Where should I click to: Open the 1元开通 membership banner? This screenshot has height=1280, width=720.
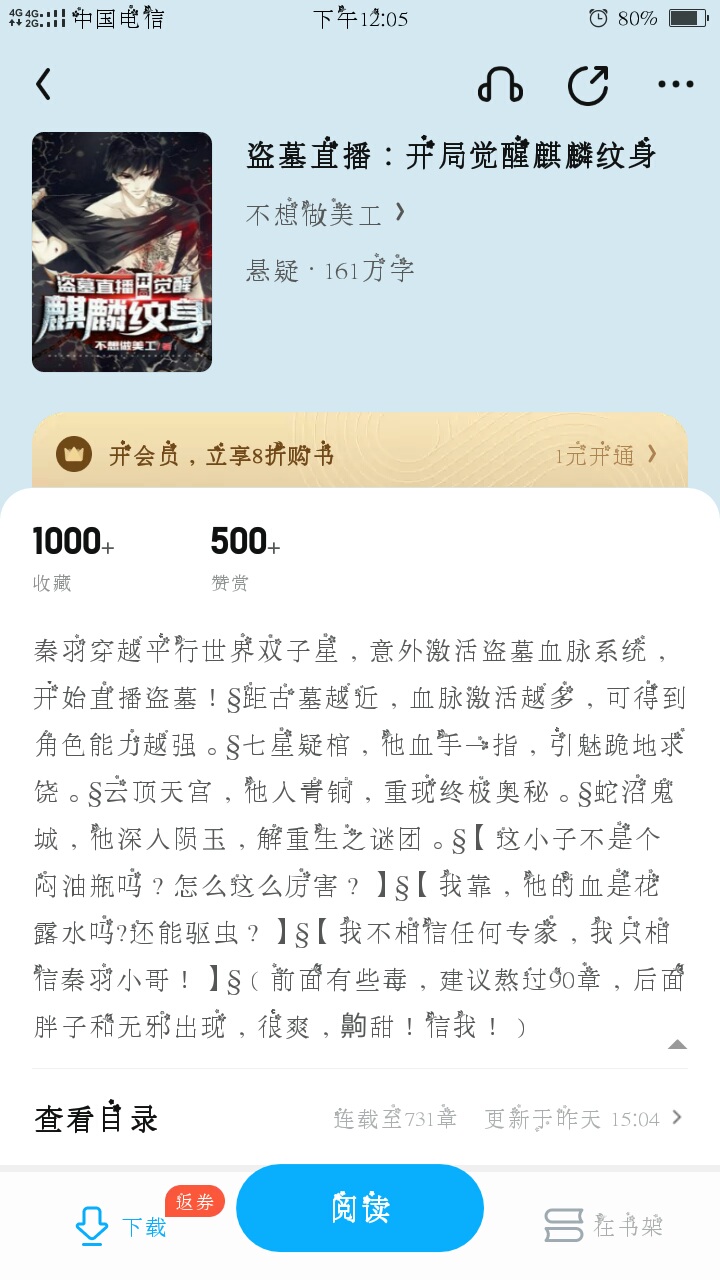(x=360, y=455)
